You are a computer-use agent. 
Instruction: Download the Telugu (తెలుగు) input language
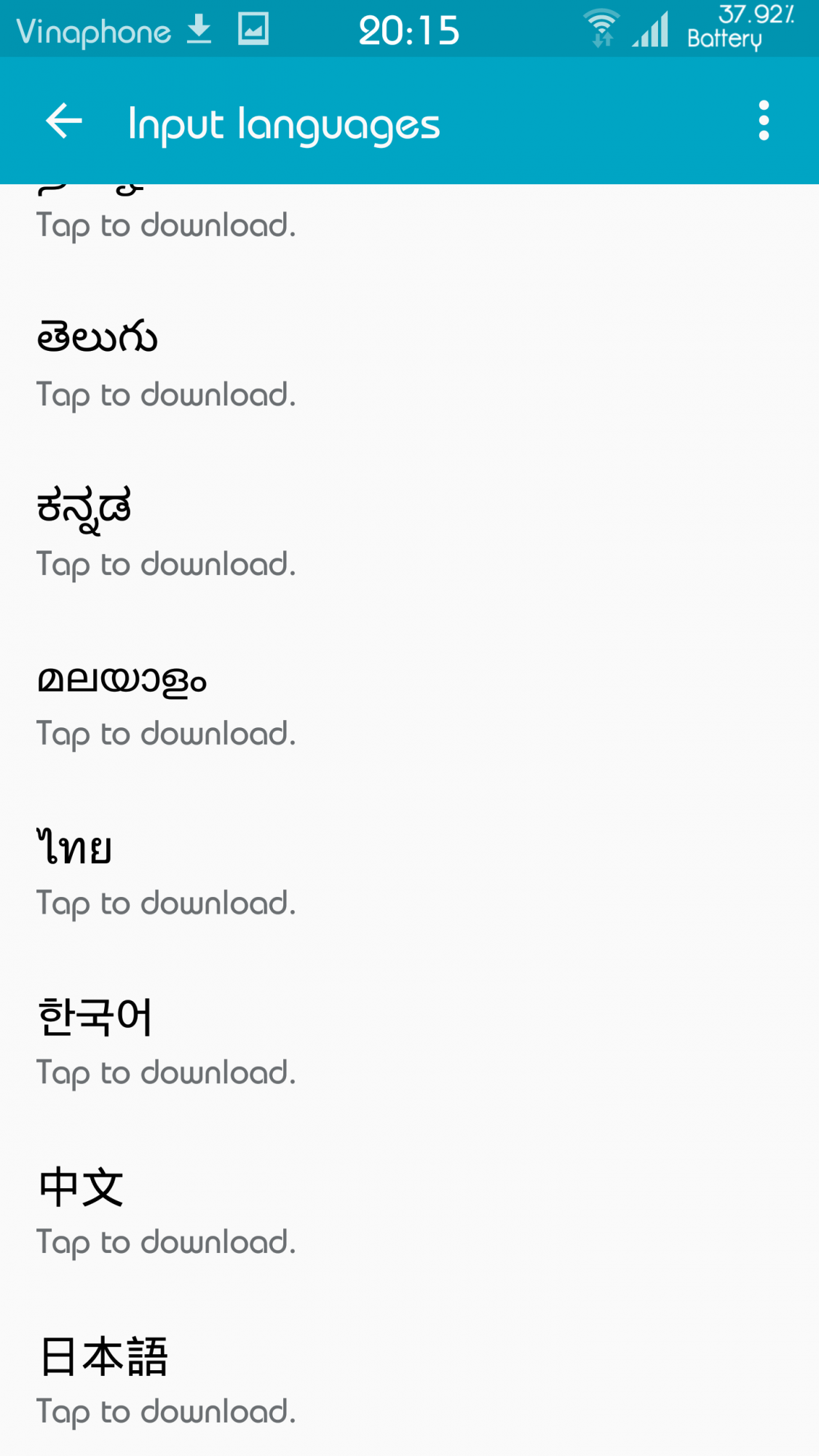[409, 365]
